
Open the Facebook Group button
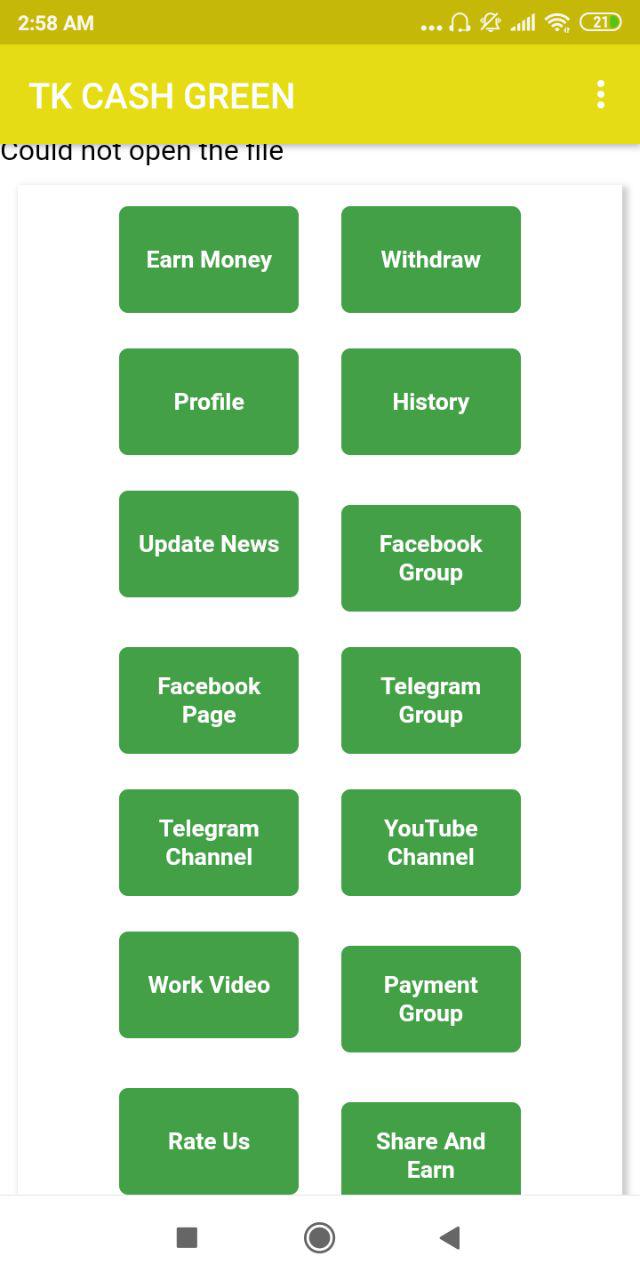(x=430, y=557)
